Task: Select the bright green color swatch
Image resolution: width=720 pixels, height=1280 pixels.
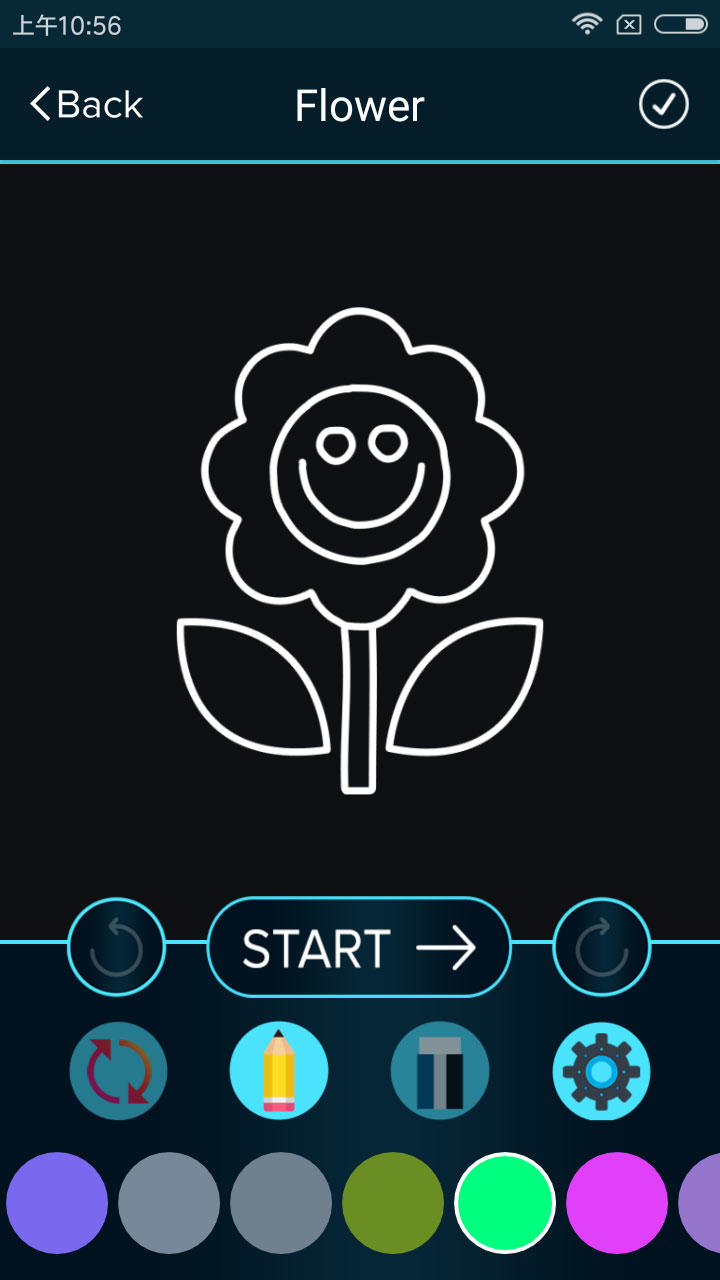Action: tap(505, 1203)
